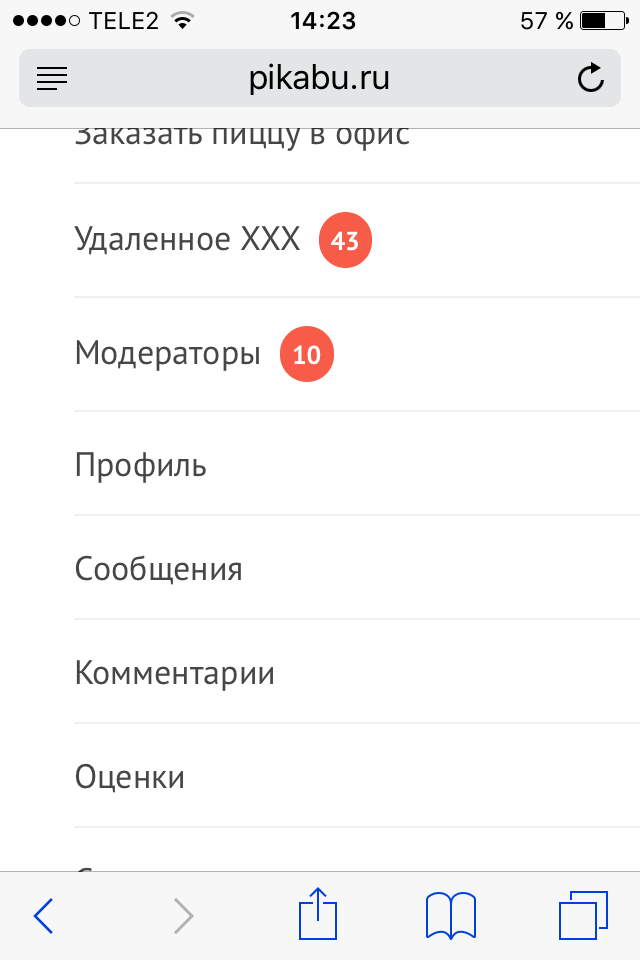Select the Оценки menu item

point(130,778)
